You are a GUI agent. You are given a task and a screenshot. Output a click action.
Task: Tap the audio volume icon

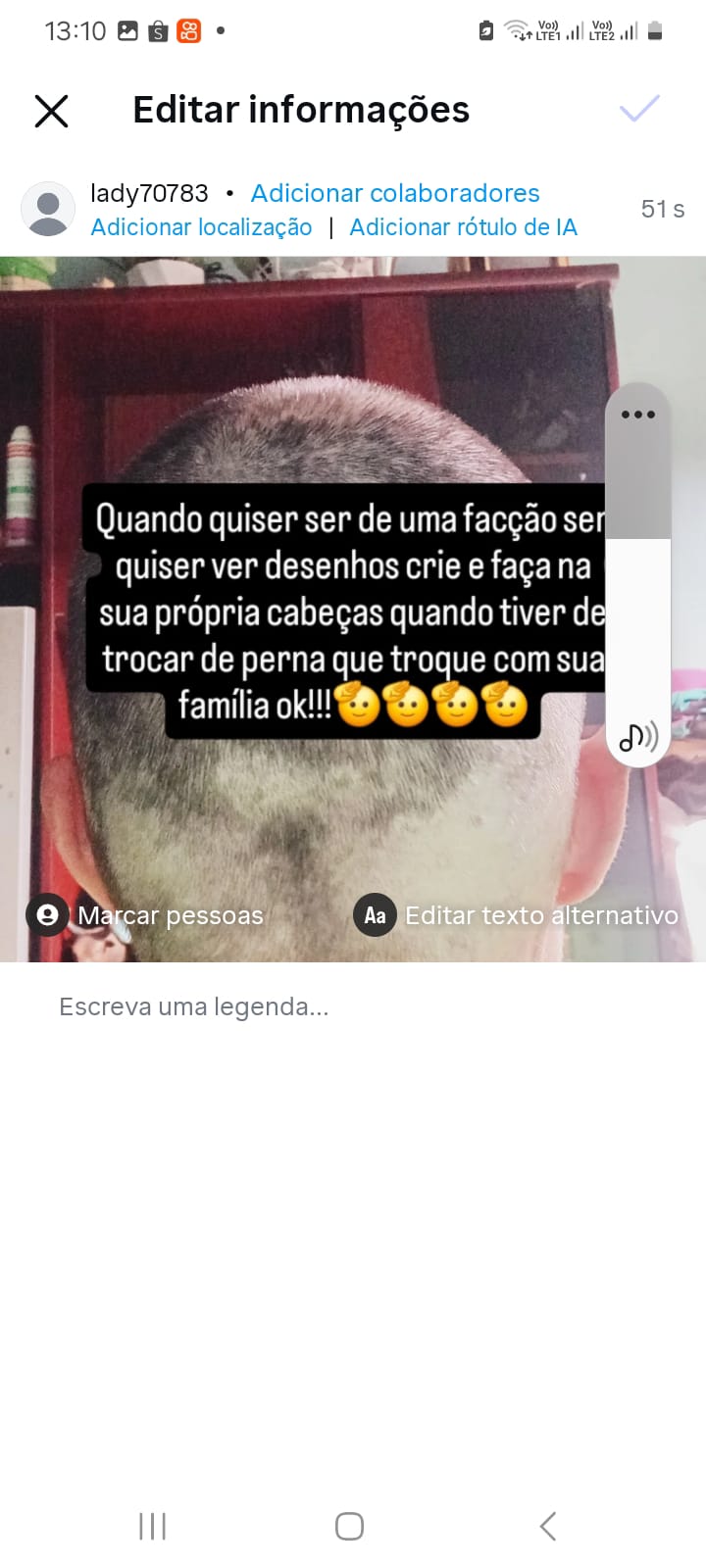pyautogui.click(x=638, y=736)
